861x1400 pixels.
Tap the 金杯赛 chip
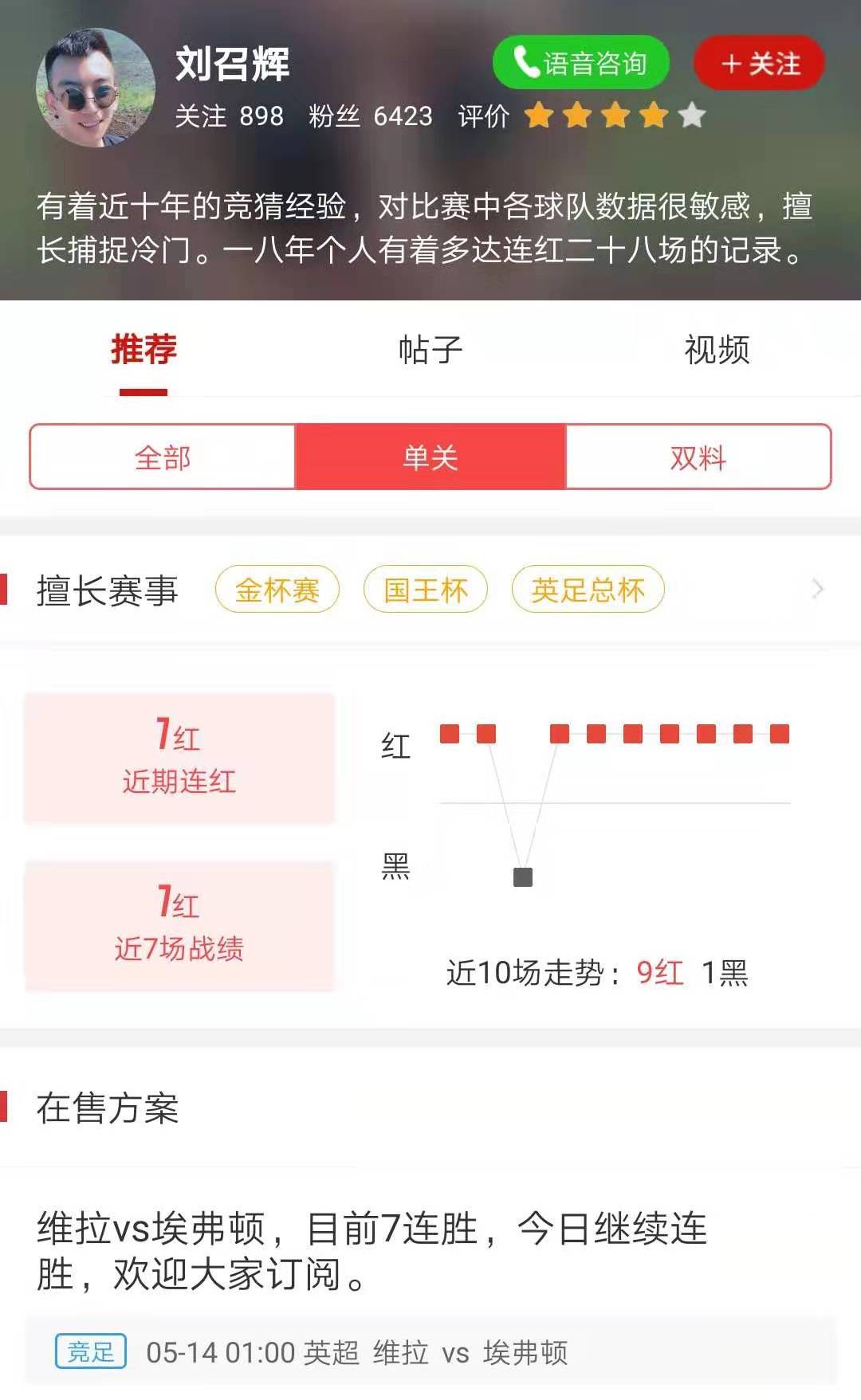(x=277, y=590)
